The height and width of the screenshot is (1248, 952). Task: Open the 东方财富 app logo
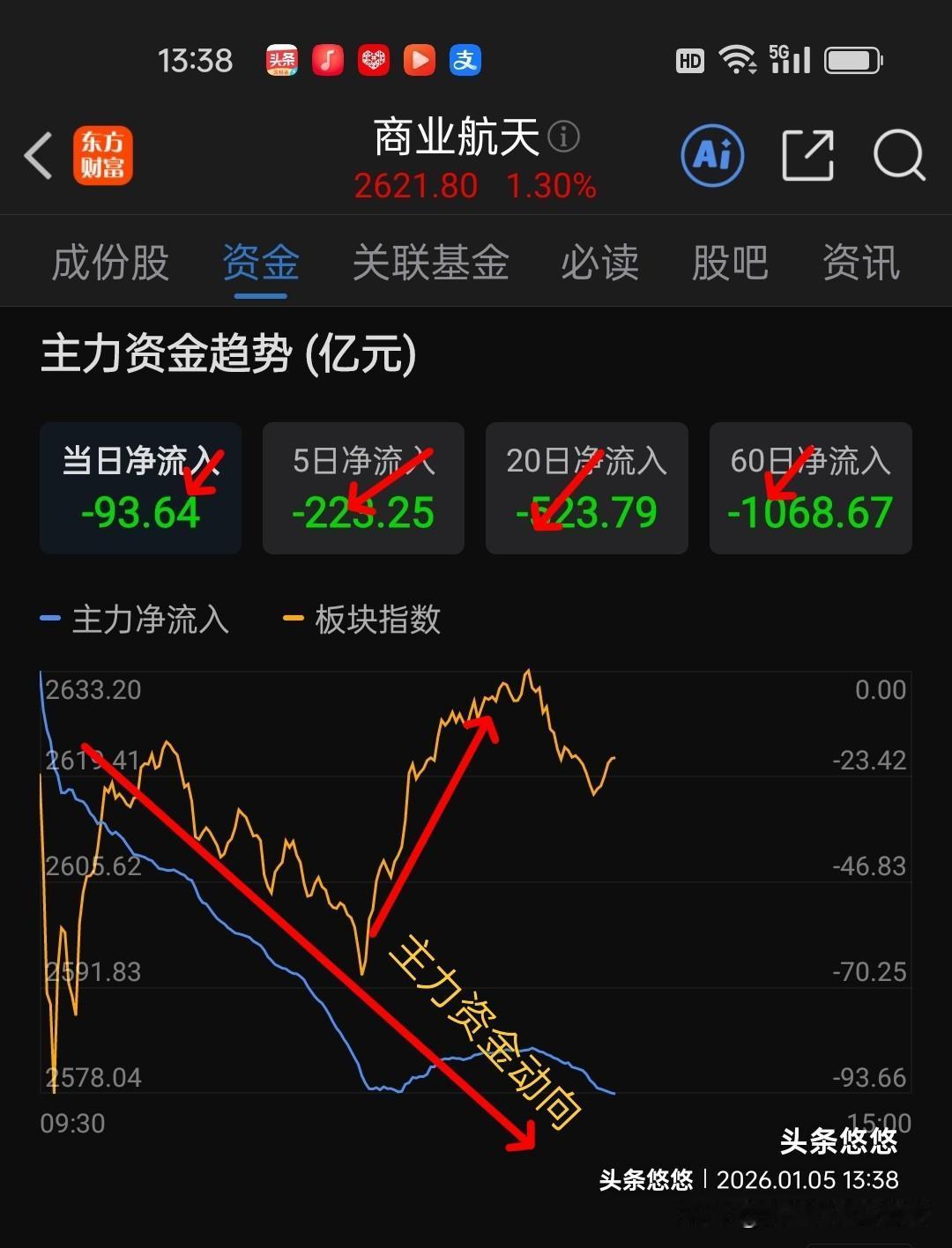pos(103,154)
